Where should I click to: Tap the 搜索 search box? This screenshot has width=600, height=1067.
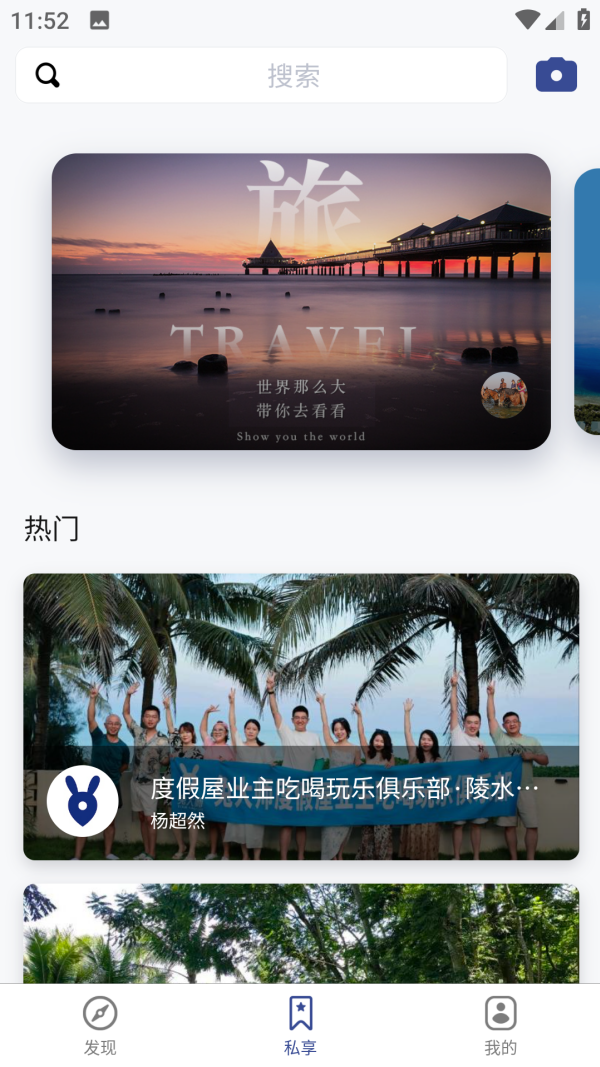click(292, 76)
